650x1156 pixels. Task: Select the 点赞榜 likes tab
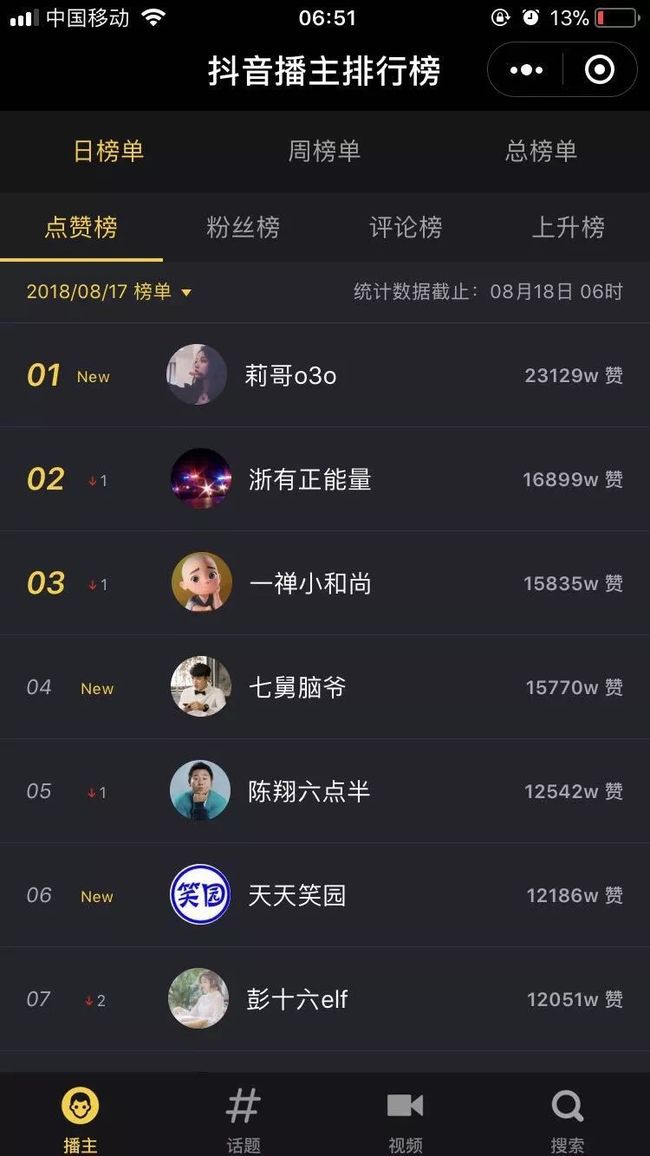coord(81,227)
